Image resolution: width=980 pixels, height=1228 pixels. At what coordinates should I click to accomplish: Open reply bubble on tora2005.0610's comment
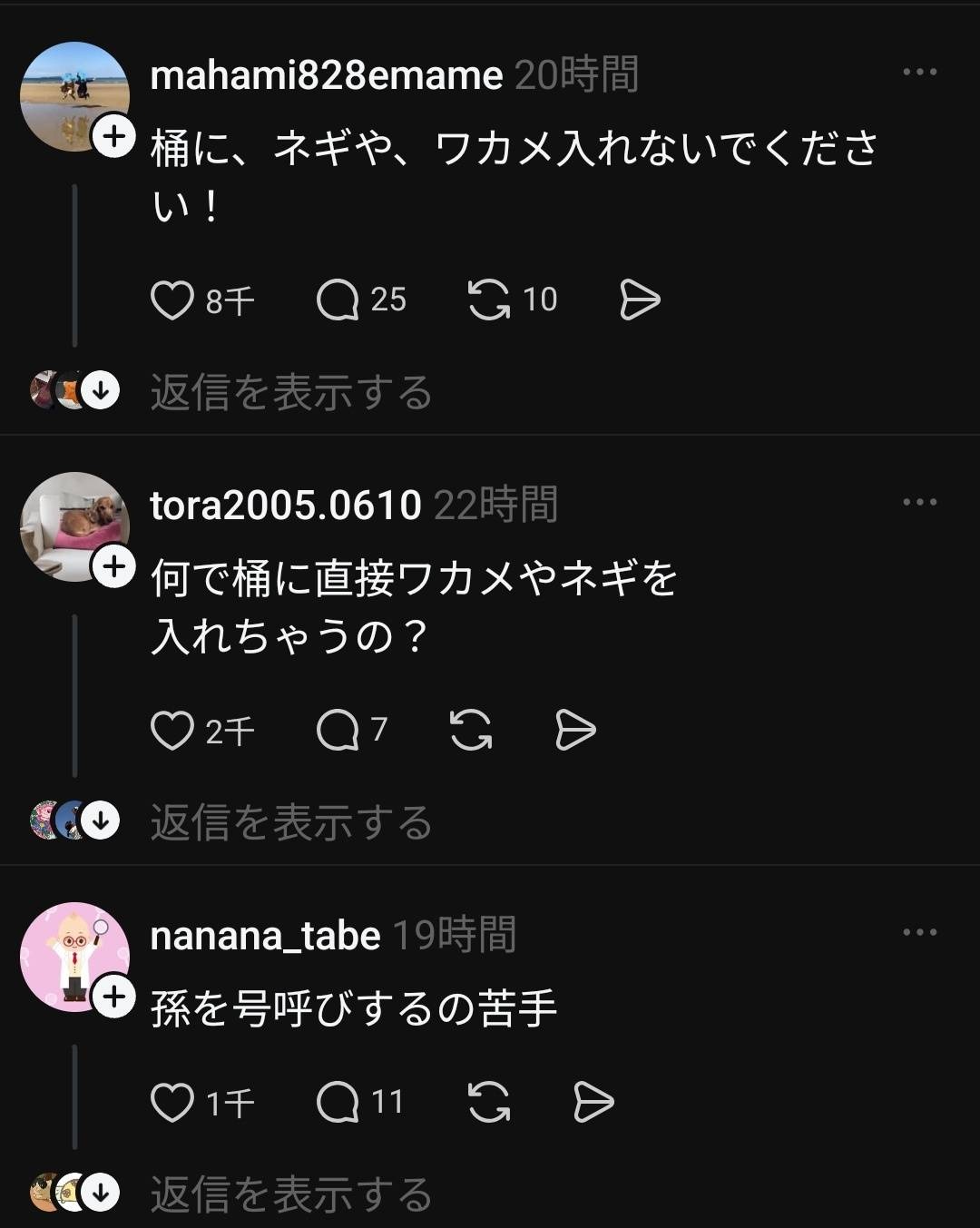click(x=338, y=731)
